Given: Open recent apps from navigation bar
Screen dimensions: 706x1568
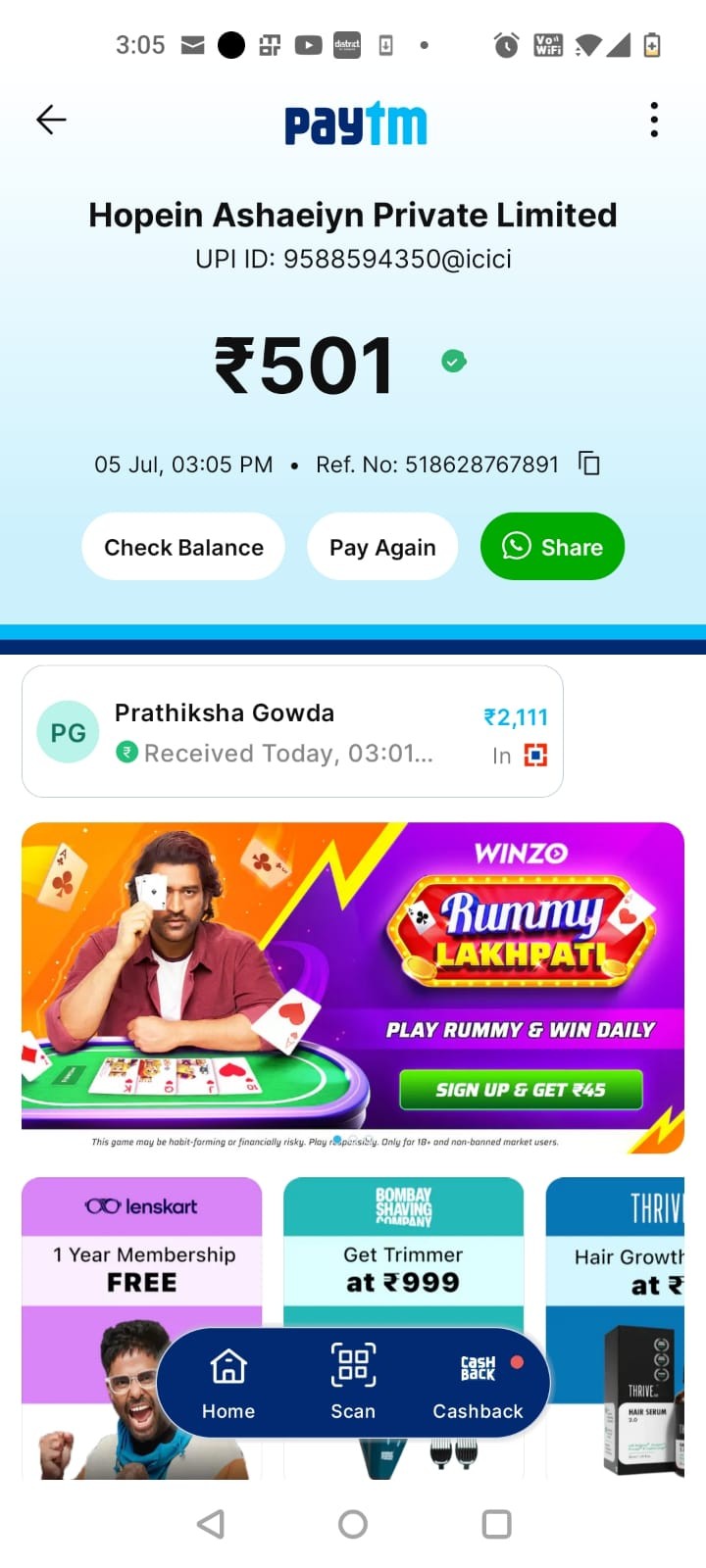Looking at the screenshot, I should [496, 1524].
